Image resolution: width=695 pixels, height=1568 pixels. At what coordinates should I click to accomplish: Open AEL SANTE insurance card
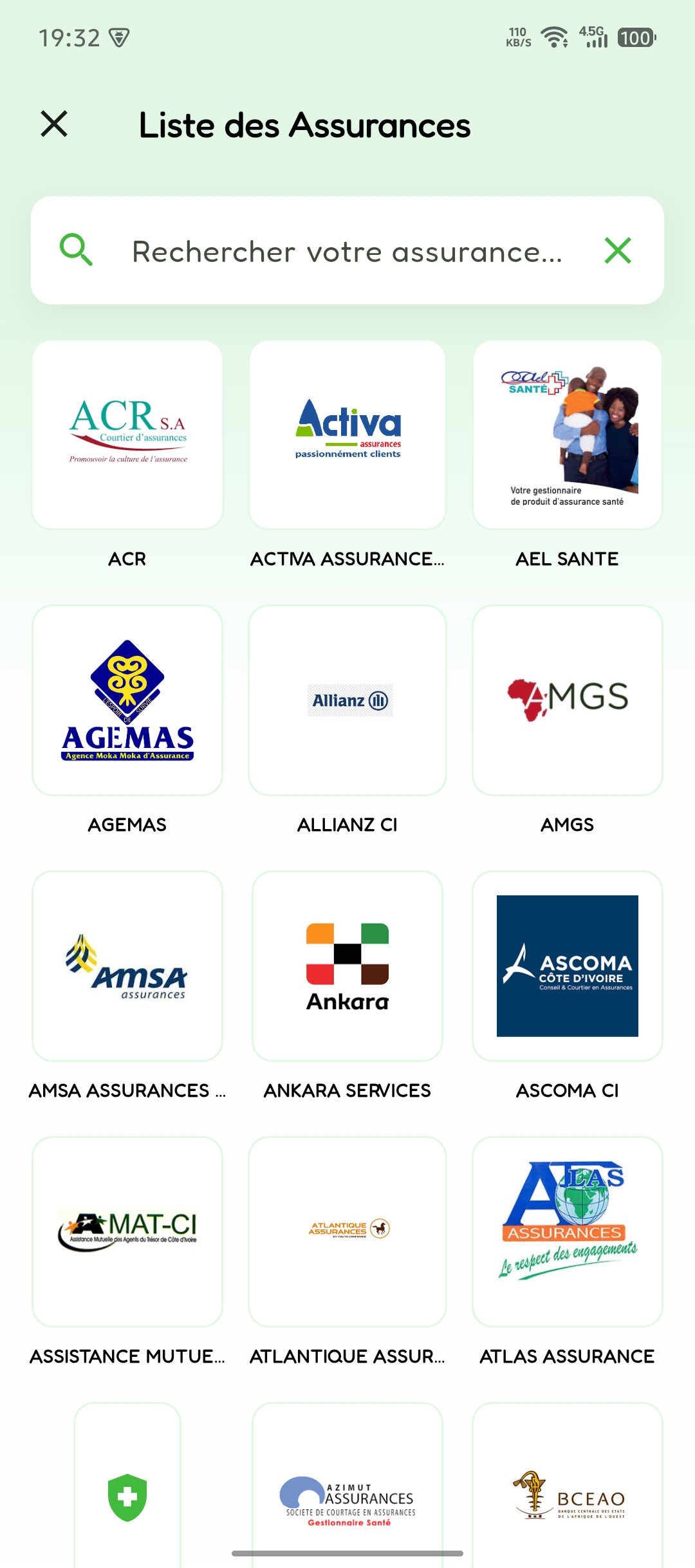pyautogui.click(x=568, y=435)
